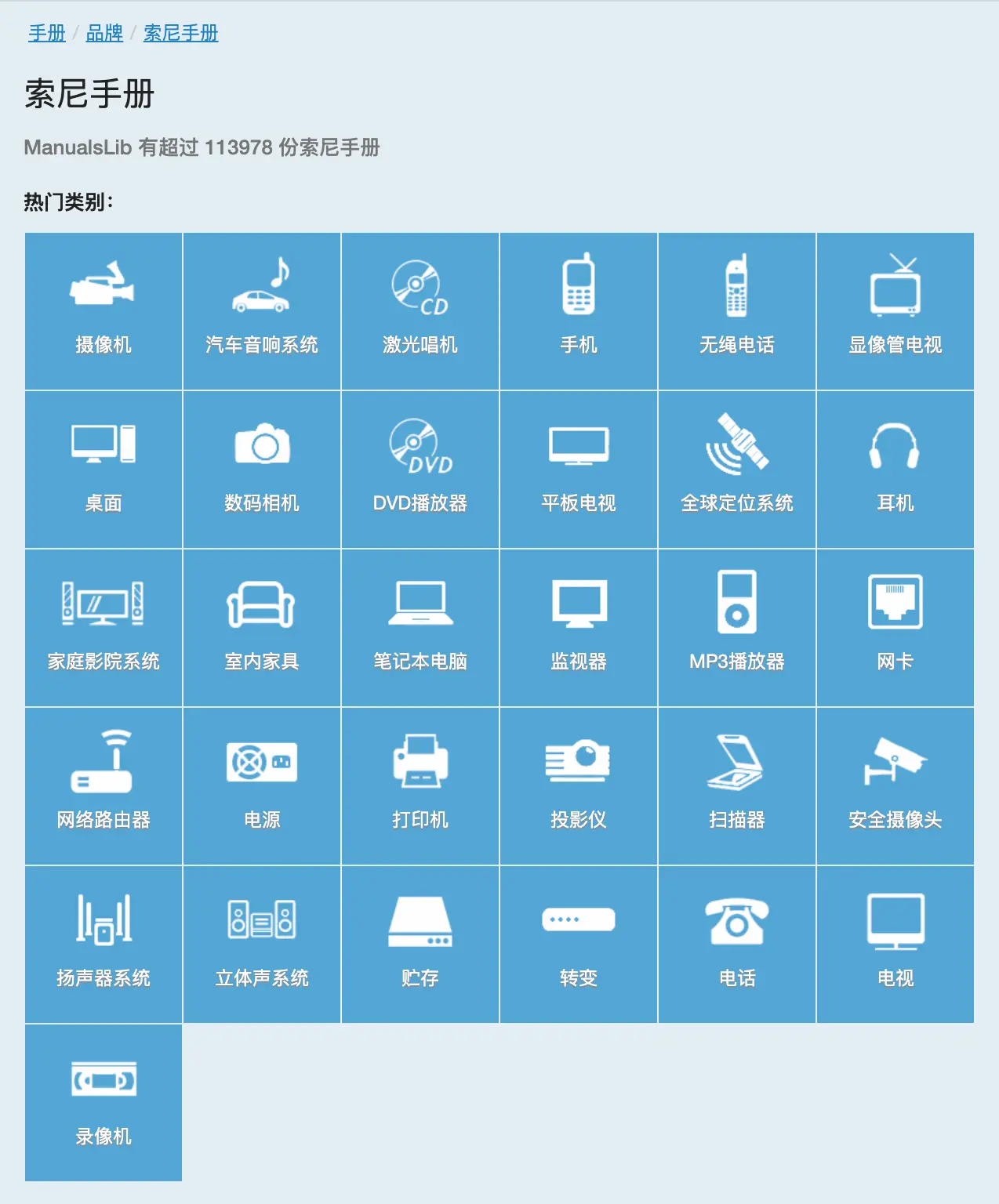The image size is (999, 1204).
Task: Select the 汽车音响系统 category
Action: (x=262, y=311)
